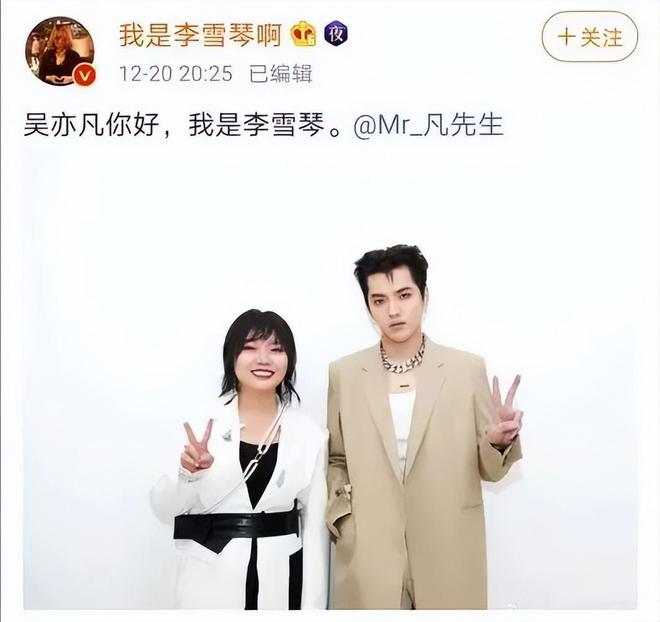Follow the account with the 关注 button
Screen dimensions: 660x622
tap(589, 37)
